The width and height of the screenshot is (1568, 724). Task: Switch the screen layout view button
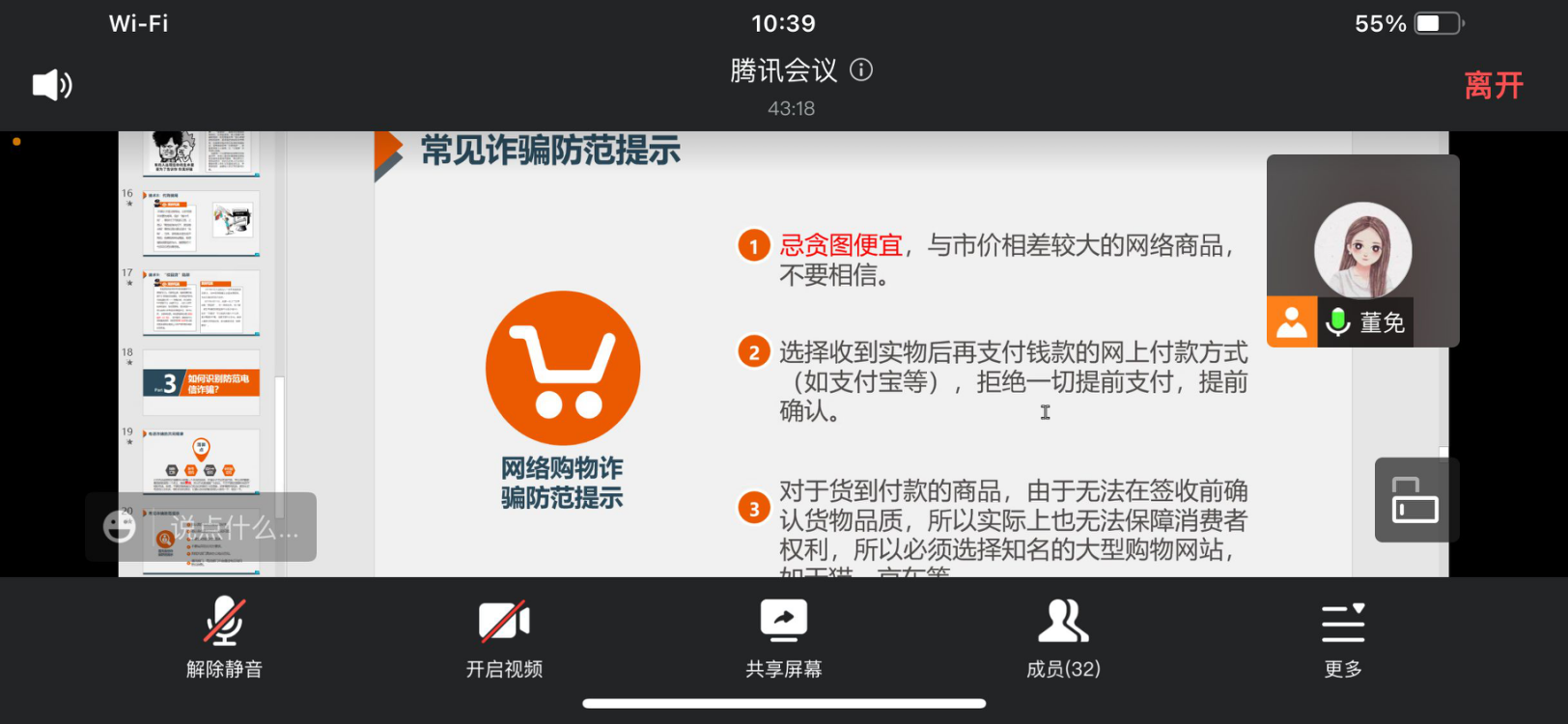[x=1414, y=500]
